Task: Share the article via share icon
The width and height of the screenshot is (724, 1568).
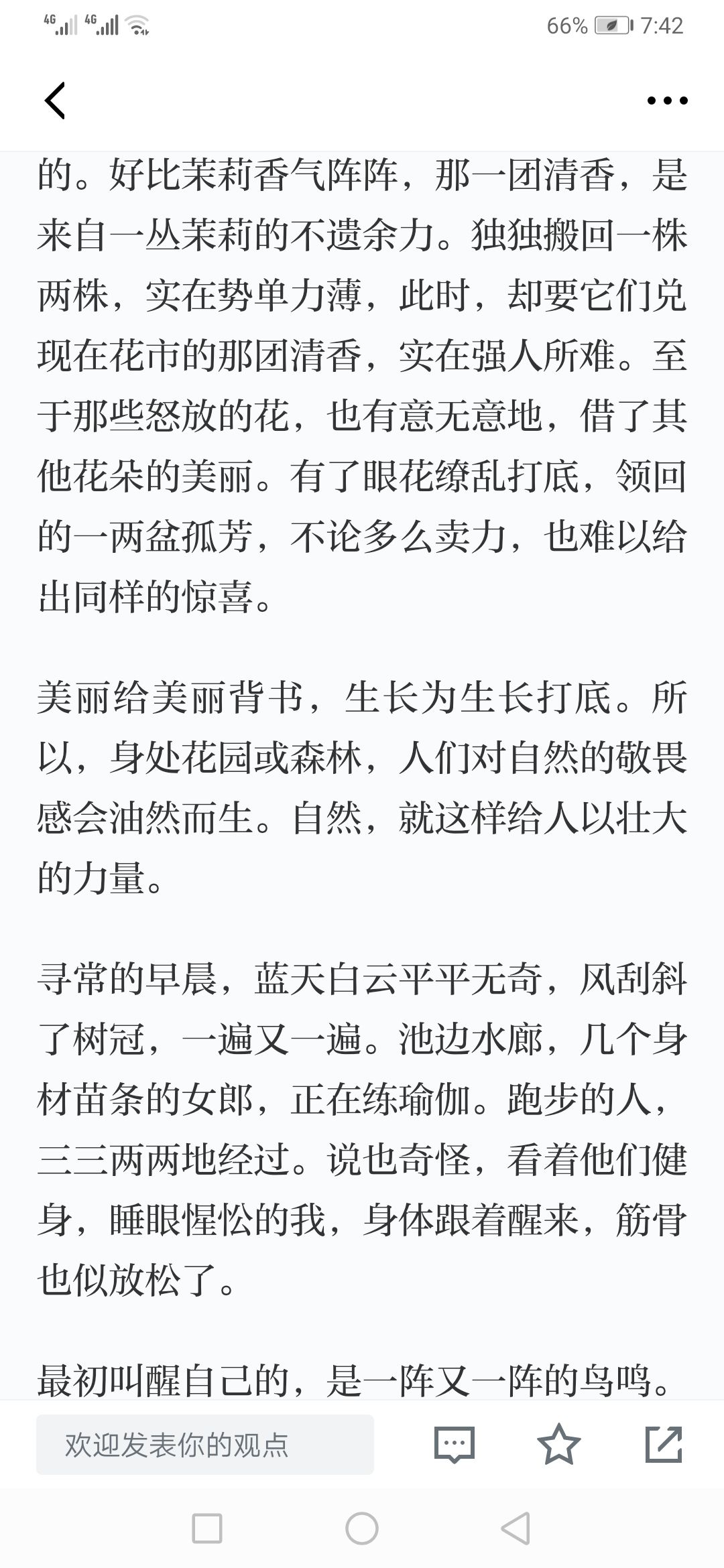Action: click(664, 1444)
